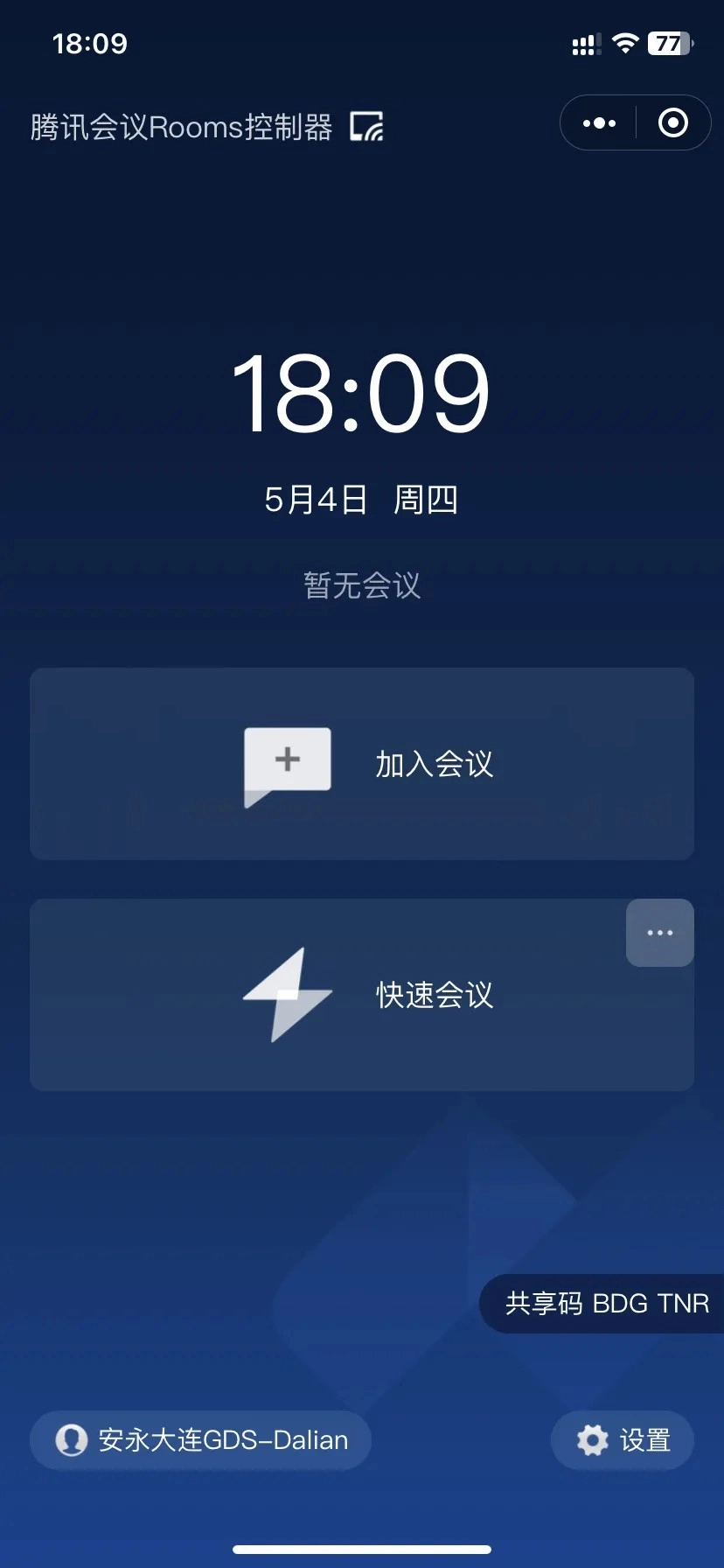Open the 安永大连GDS-Dalian account chip
Screen dimensions: 724x1568
[201, 1440]
